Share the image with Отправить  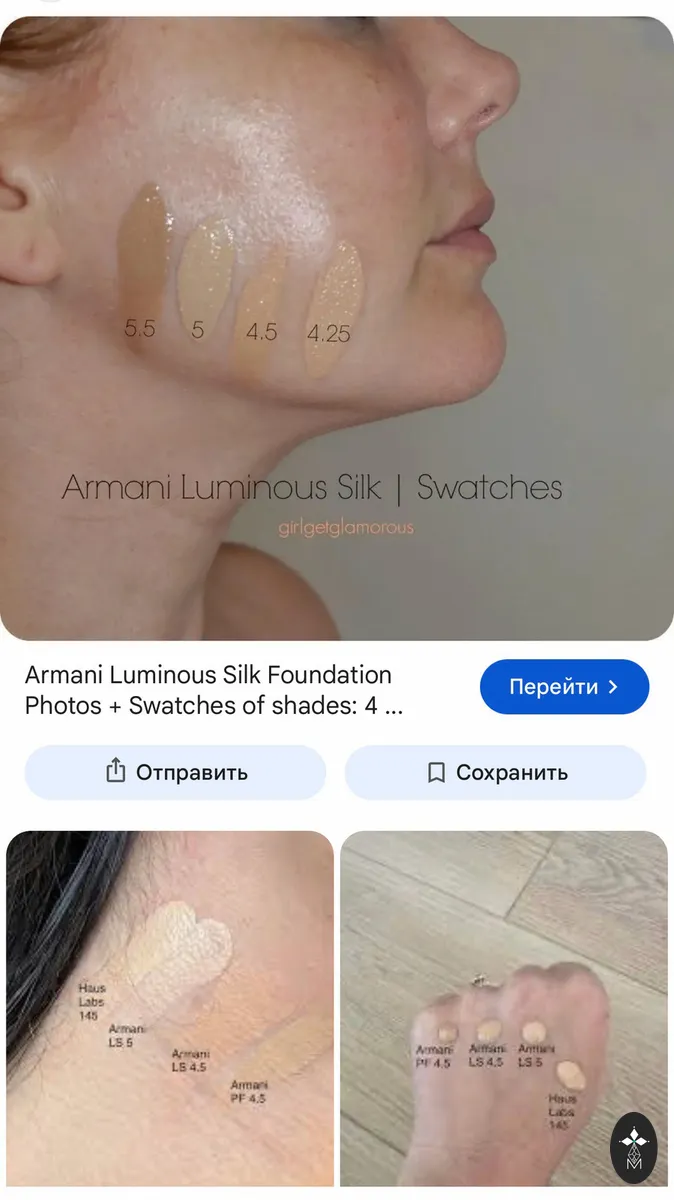coord(176,772)
